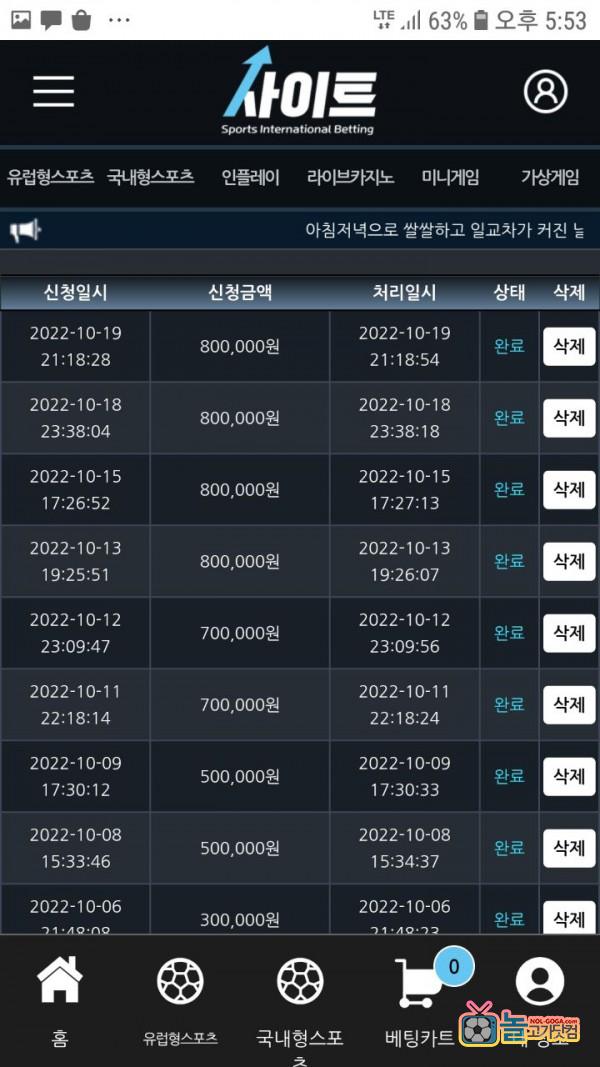Switch to 국내형스포츠 in the top menu
The width and height of the screenshot is (600, 1067).
[151, 177]
